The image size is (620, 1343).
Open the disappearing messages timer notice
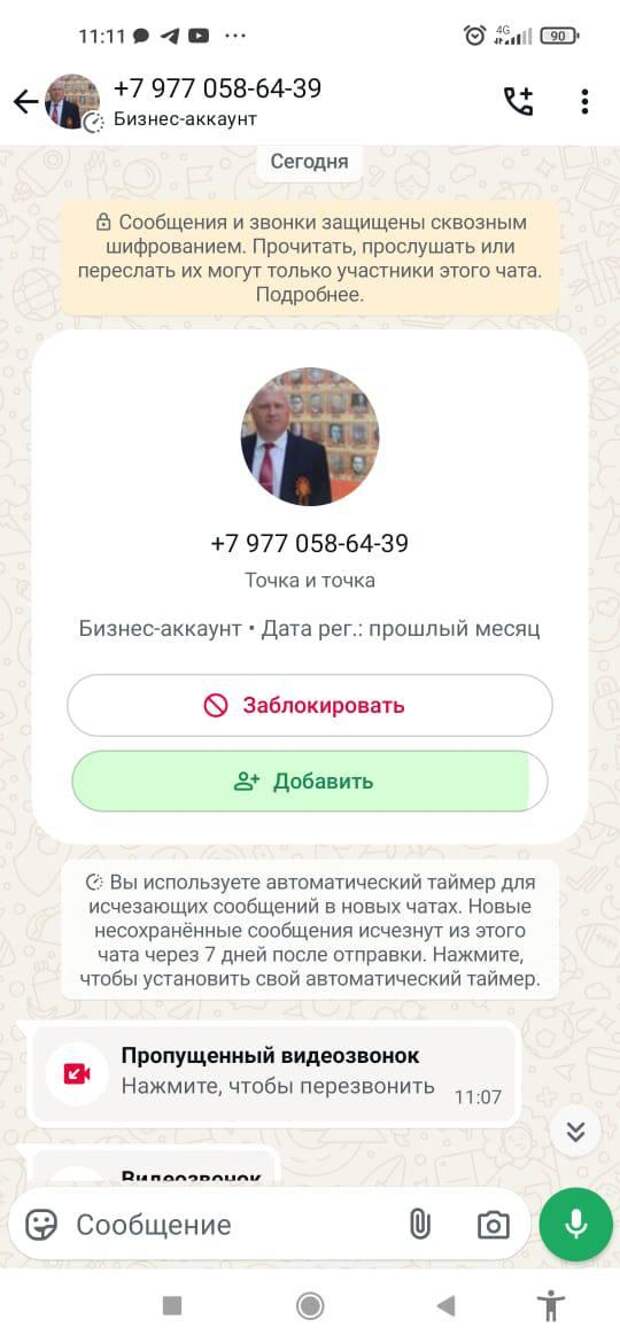(x=310, y=931)
